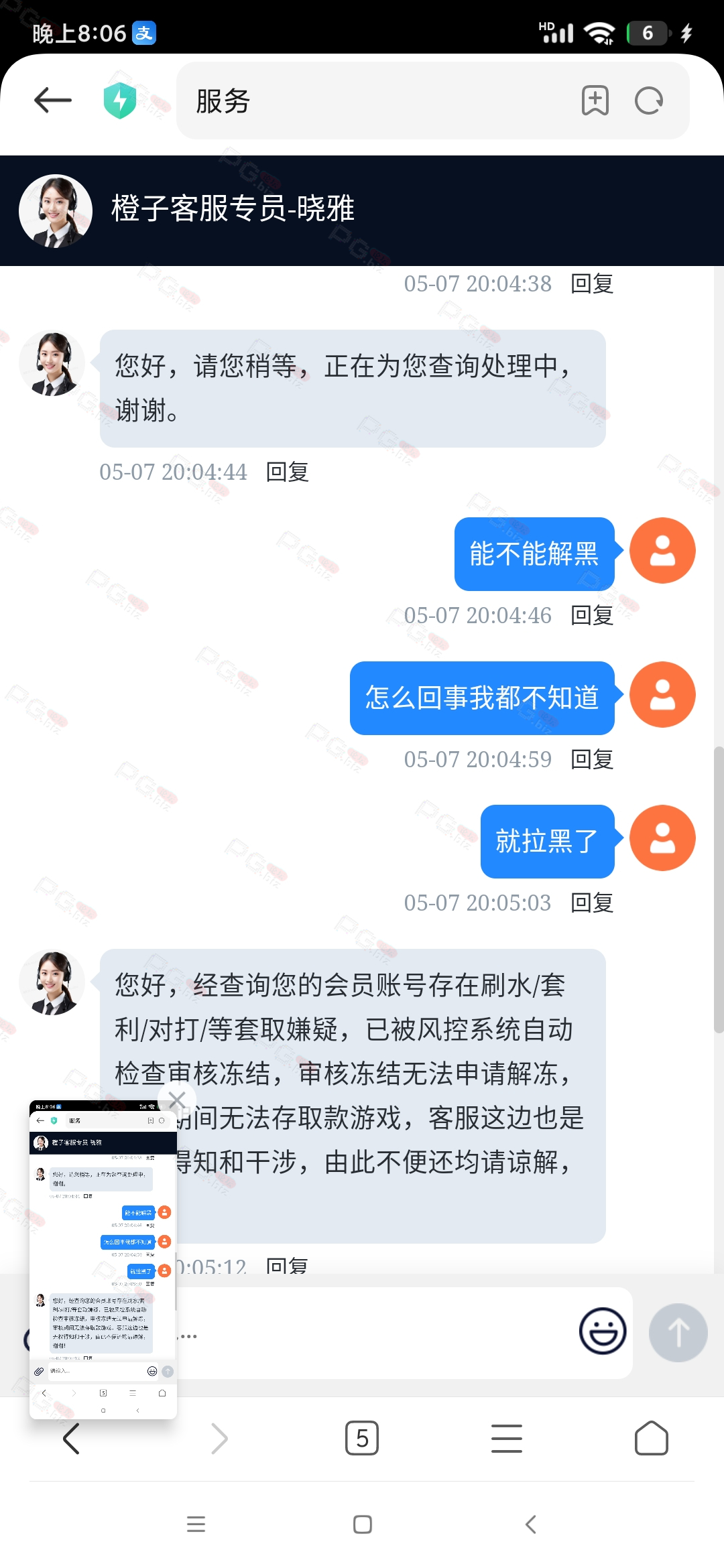
Task: Go back a page in the browser toolbar
Action: [72, 1438]
